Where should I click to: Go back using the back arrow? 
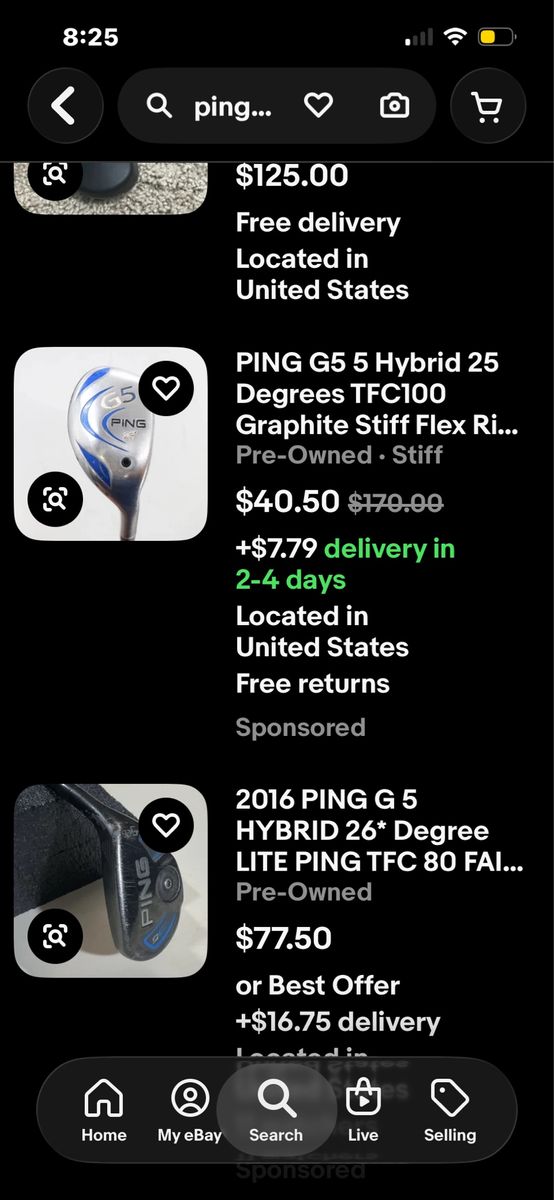coord(65,106)
